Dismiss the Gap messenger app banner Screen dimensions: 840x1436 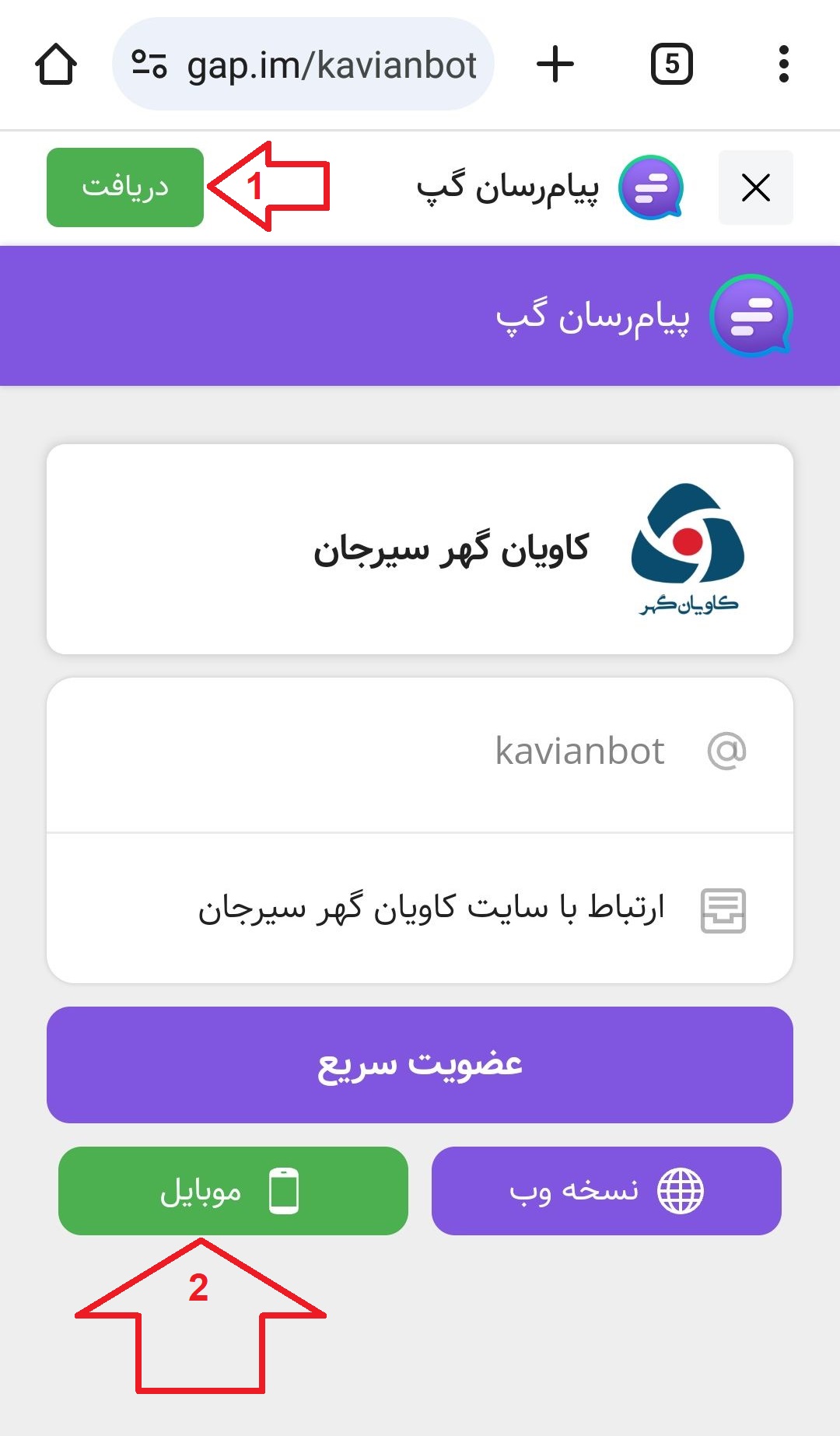coord(755,187)
